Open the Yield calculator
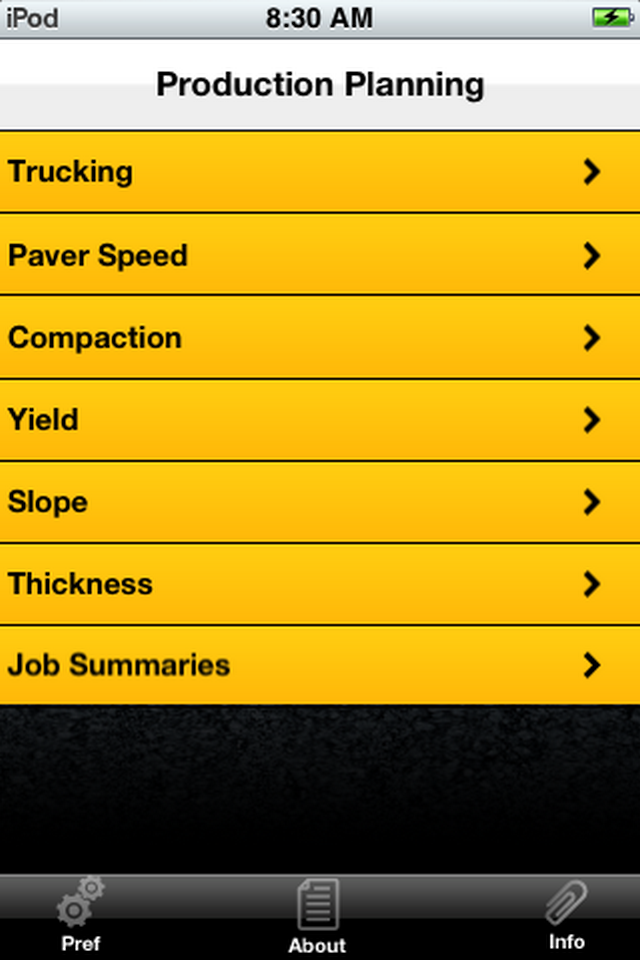The height and width of the screenshot is (960, 640). (320, 420)
